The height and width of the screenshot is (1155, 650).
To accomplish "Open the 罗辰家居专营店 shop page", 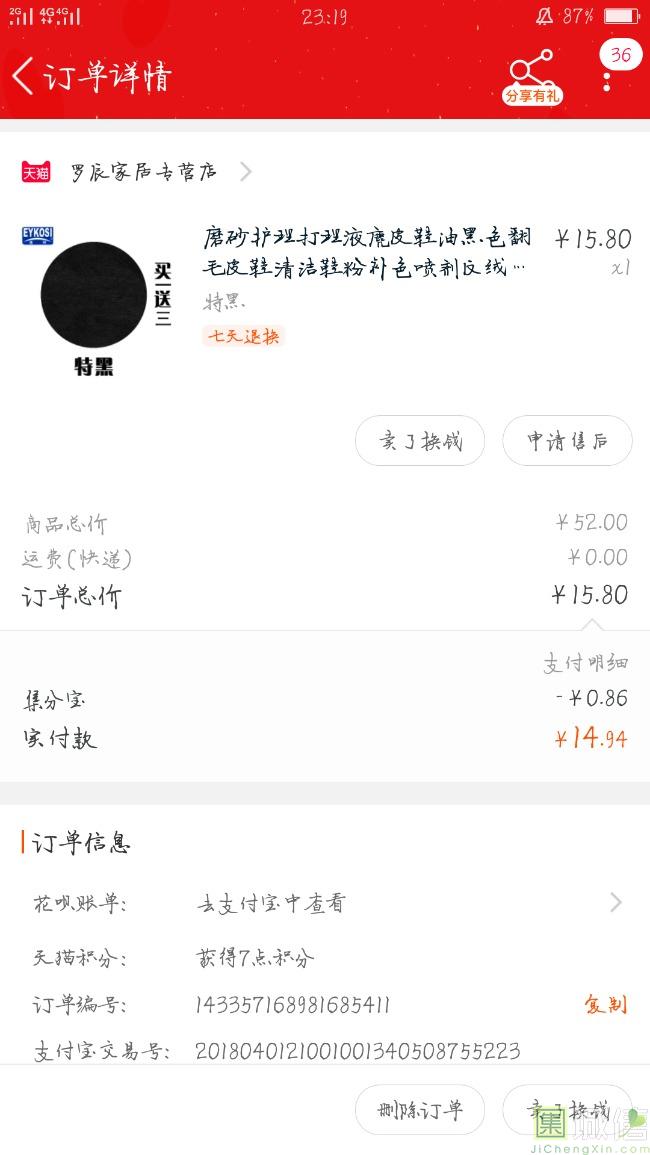I will [145, 172].
